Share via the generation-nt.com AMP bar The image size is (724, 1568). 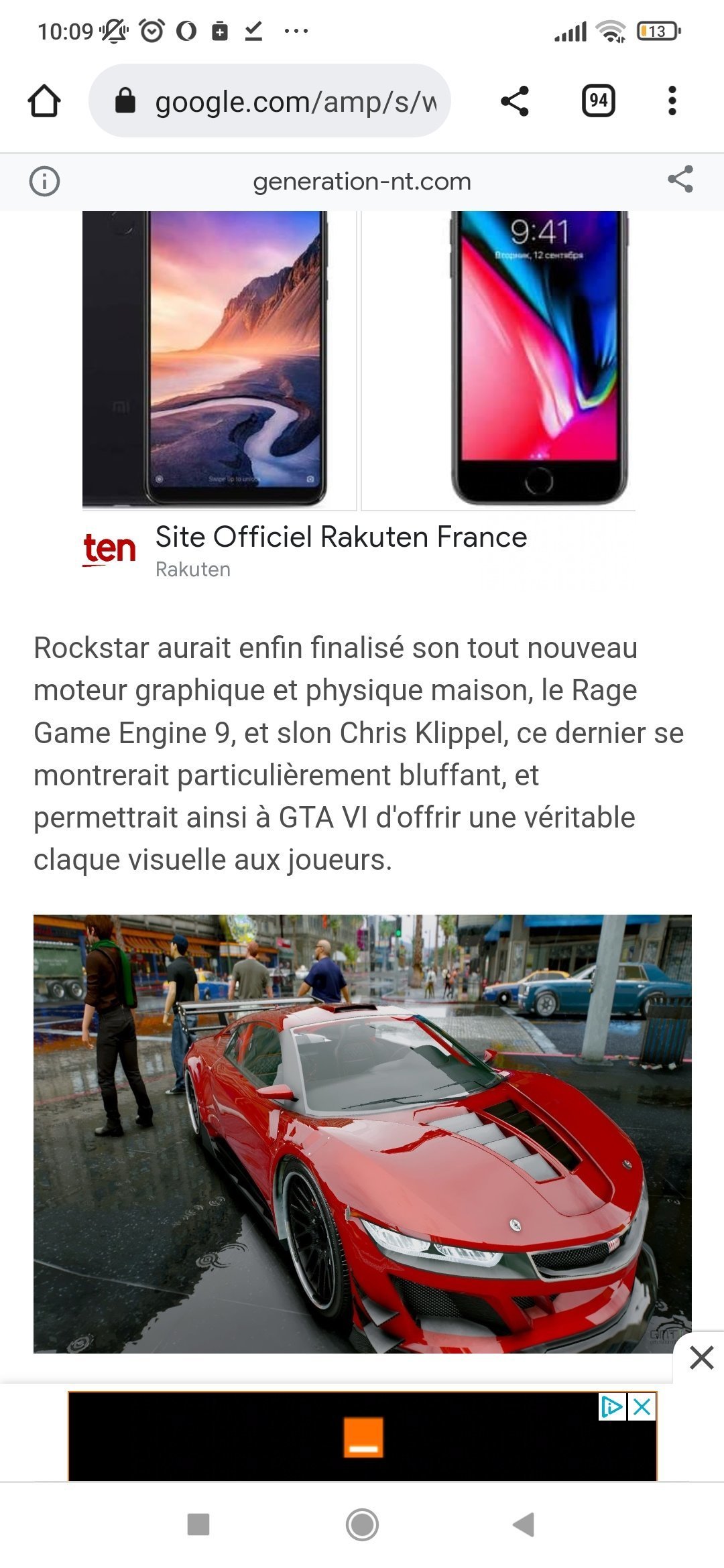coord(680,180)
